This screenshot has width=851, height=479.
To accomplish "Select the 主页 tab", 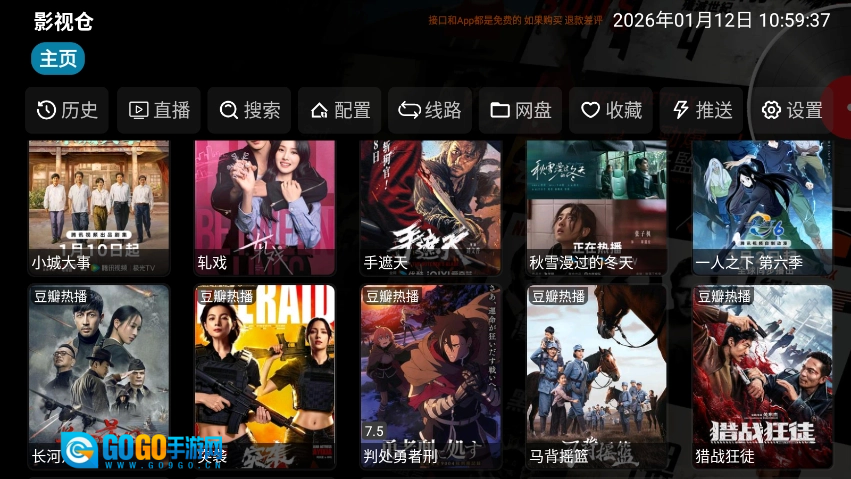I will 58,59.
